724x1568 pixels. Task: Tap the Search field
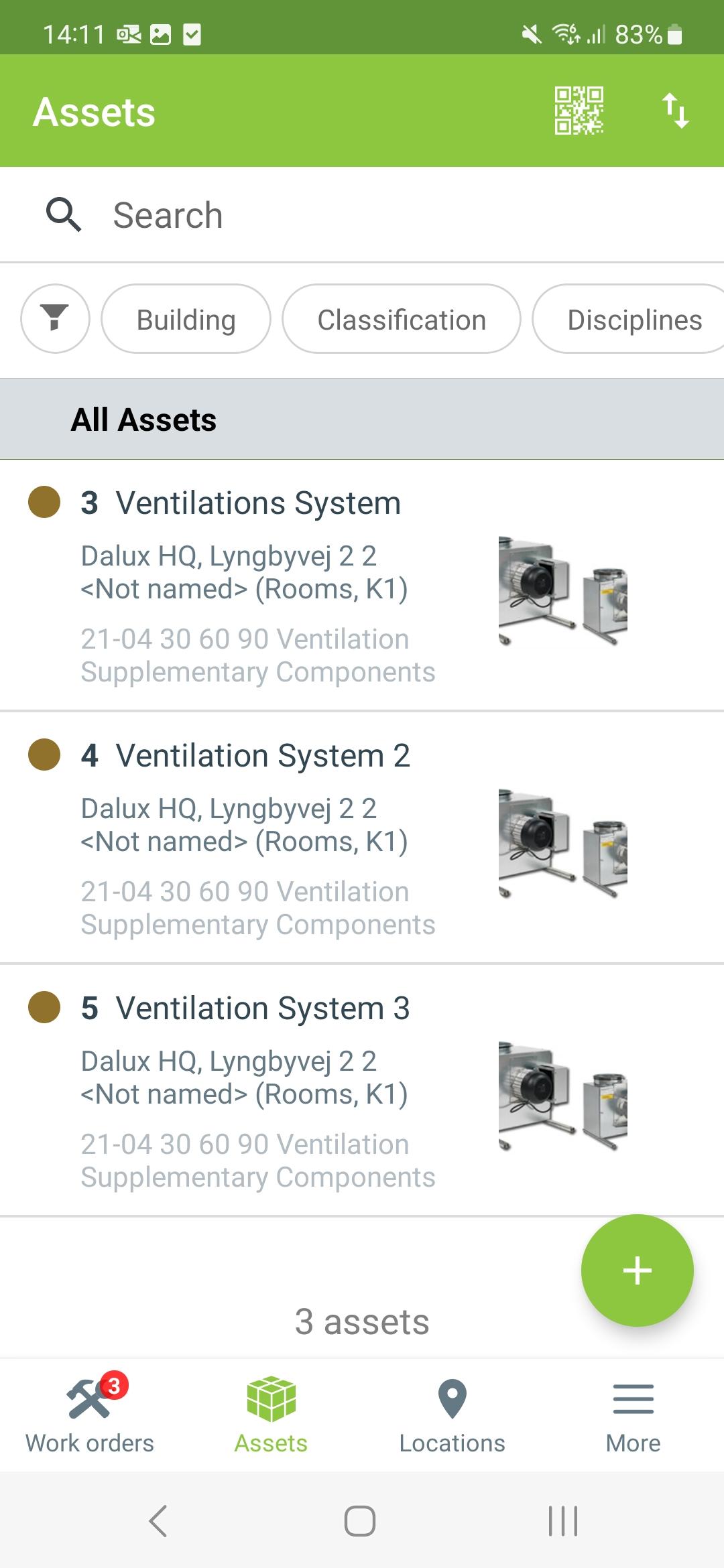[362, 215]
